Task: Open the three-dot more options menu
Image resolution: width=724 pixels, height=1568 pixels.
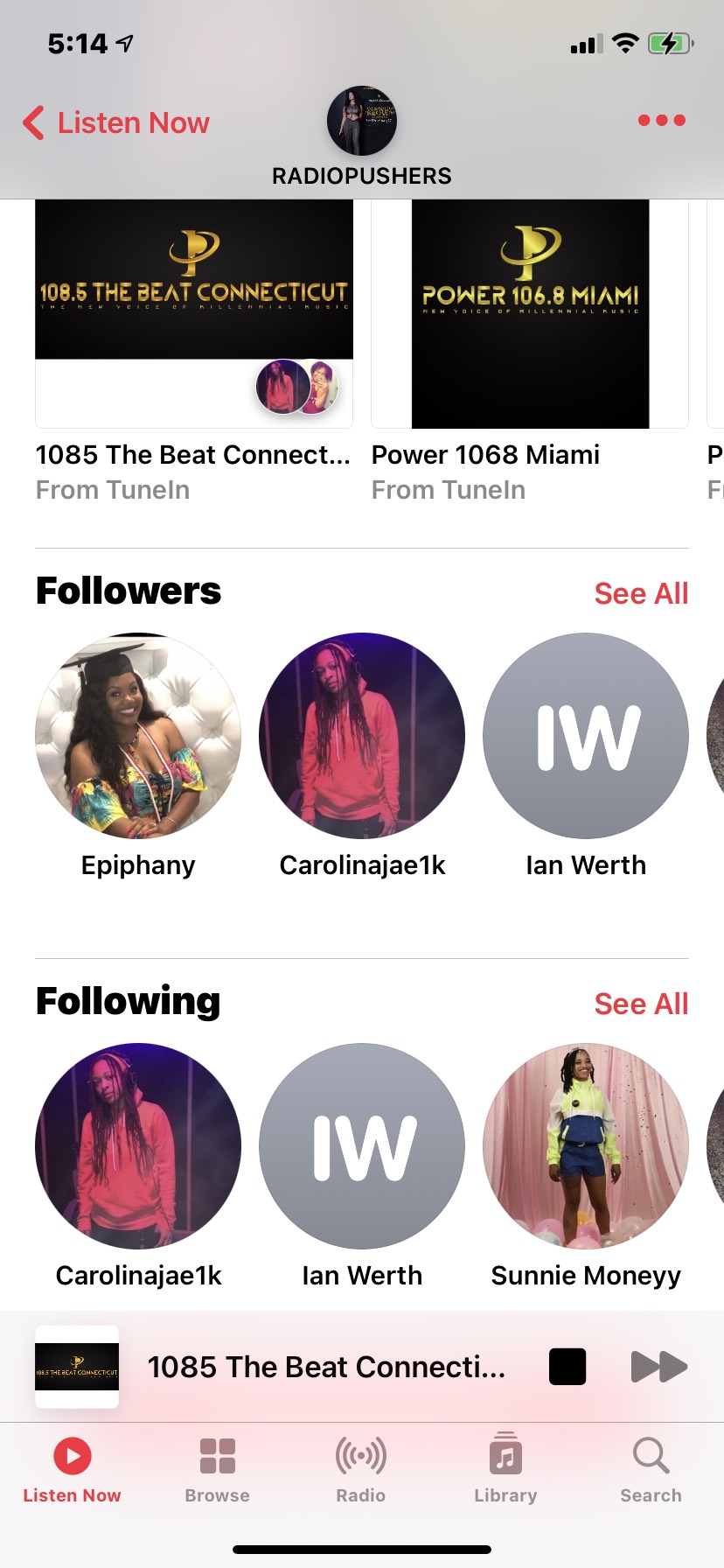Action: click(661, 120)
